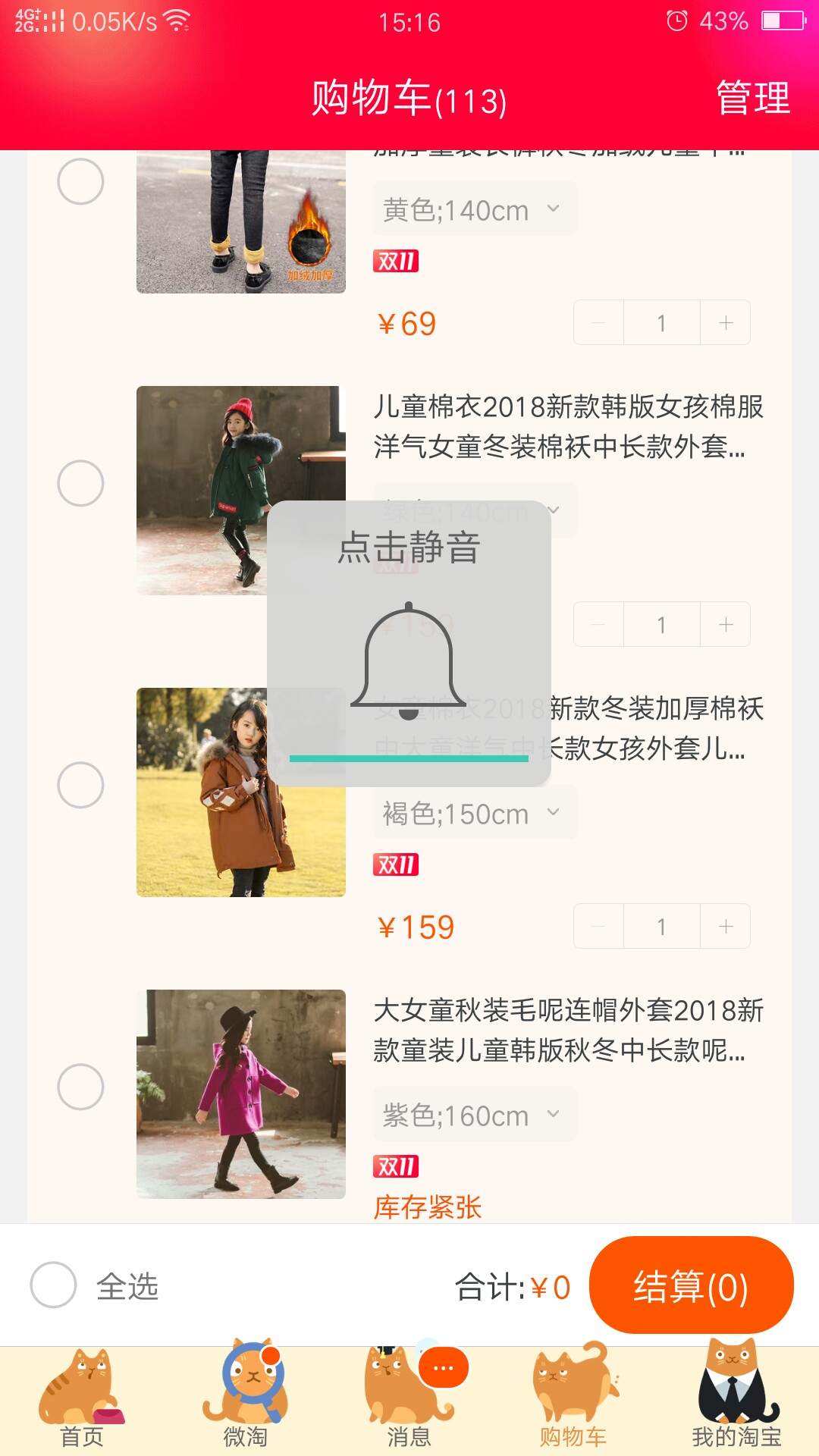The height and width of the screenshot is (1456, 819).
Task: Open the 消息 messages tab
Action: coord(409,1399)
